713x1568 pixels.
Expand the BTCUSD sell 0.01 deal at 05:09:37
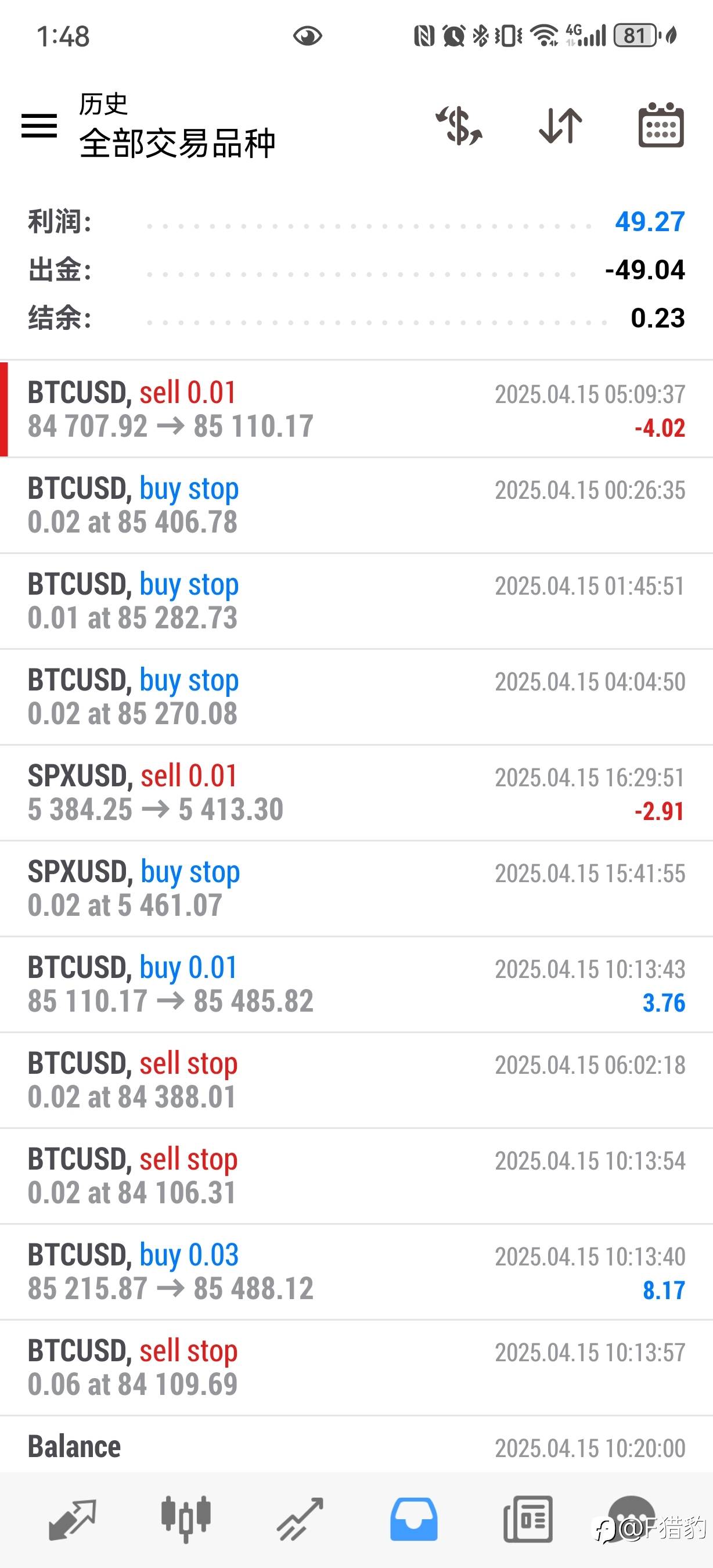(x=356, y=409)
